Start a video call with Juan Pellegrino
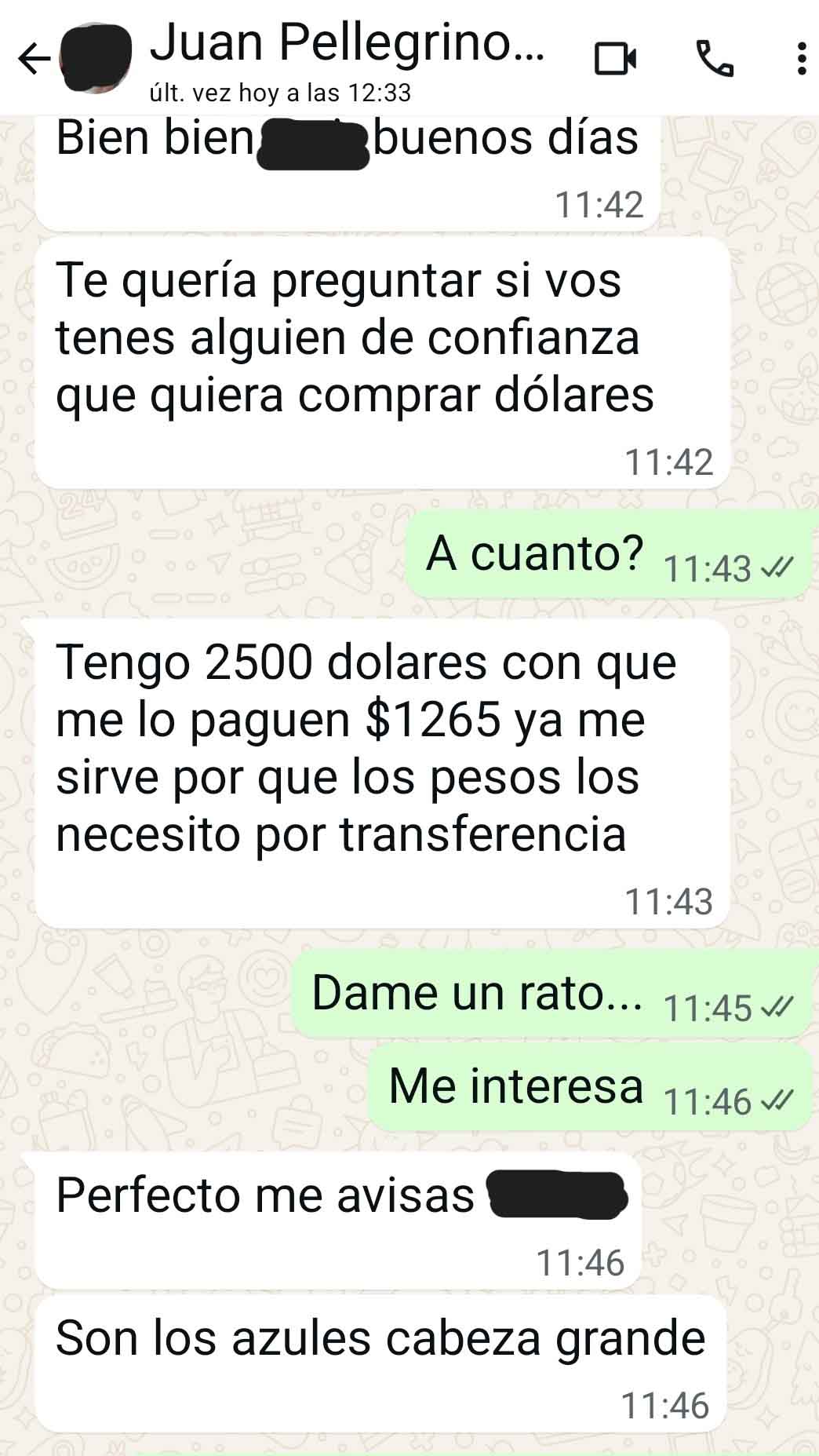 (615, 59)
